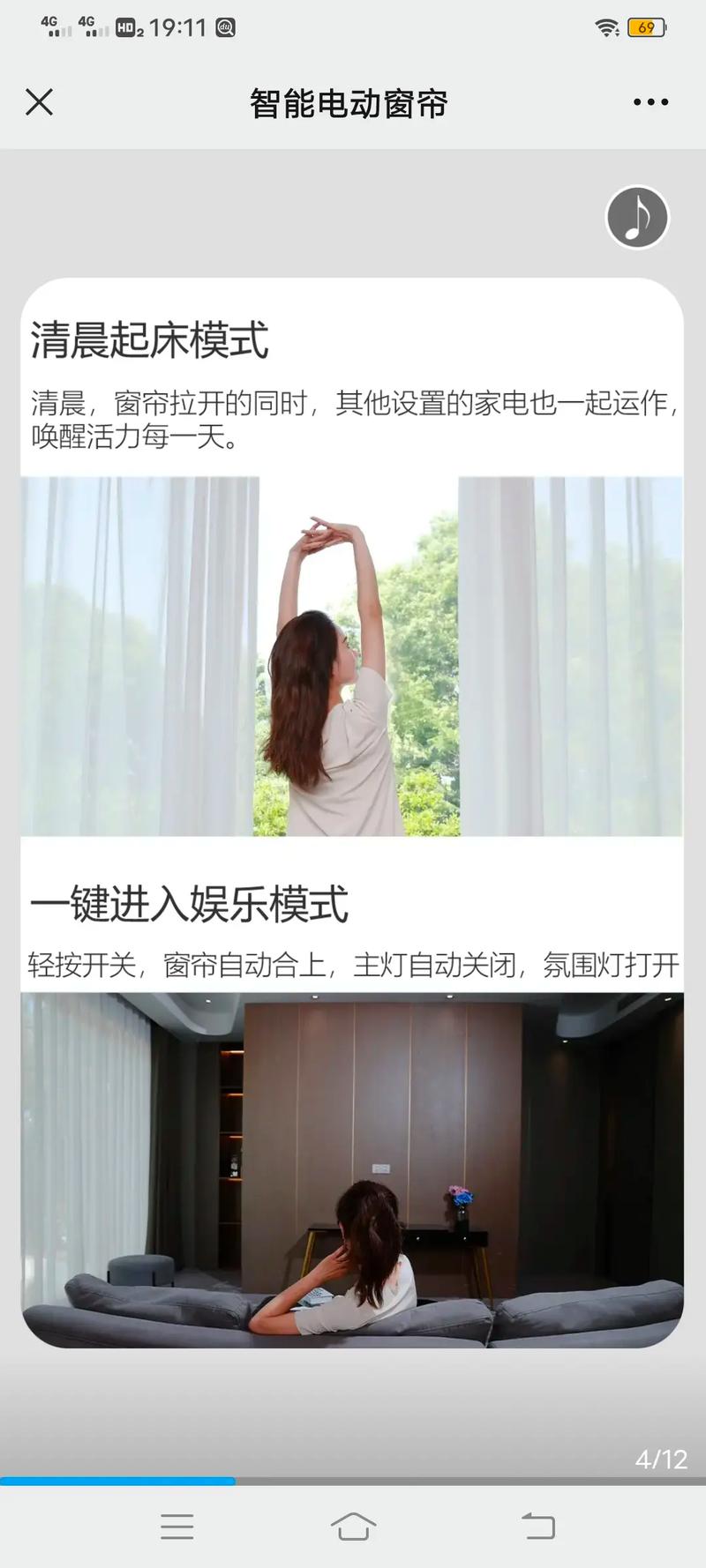This screenshot has height=1568, width=706.
Task: Tap the battery indicator showing 69
Action: click(x=645, y=28)
